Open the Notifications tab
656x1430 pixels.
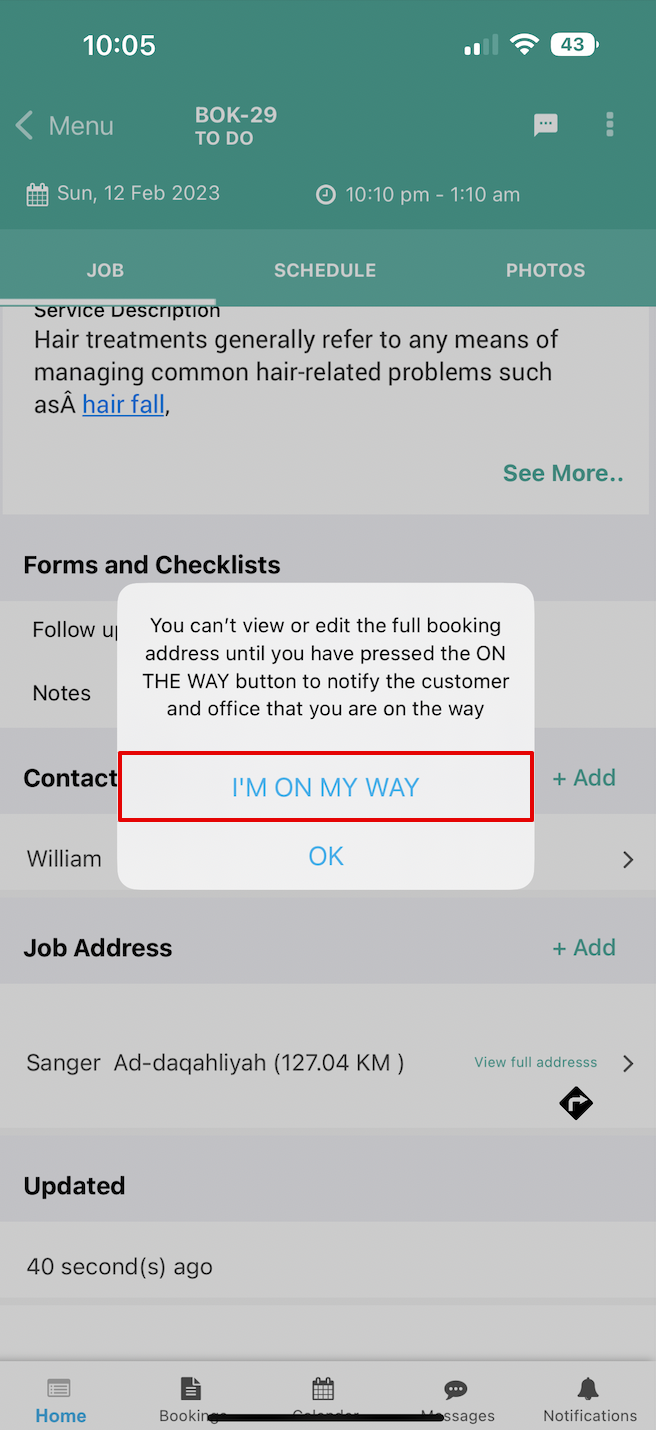589,1400
